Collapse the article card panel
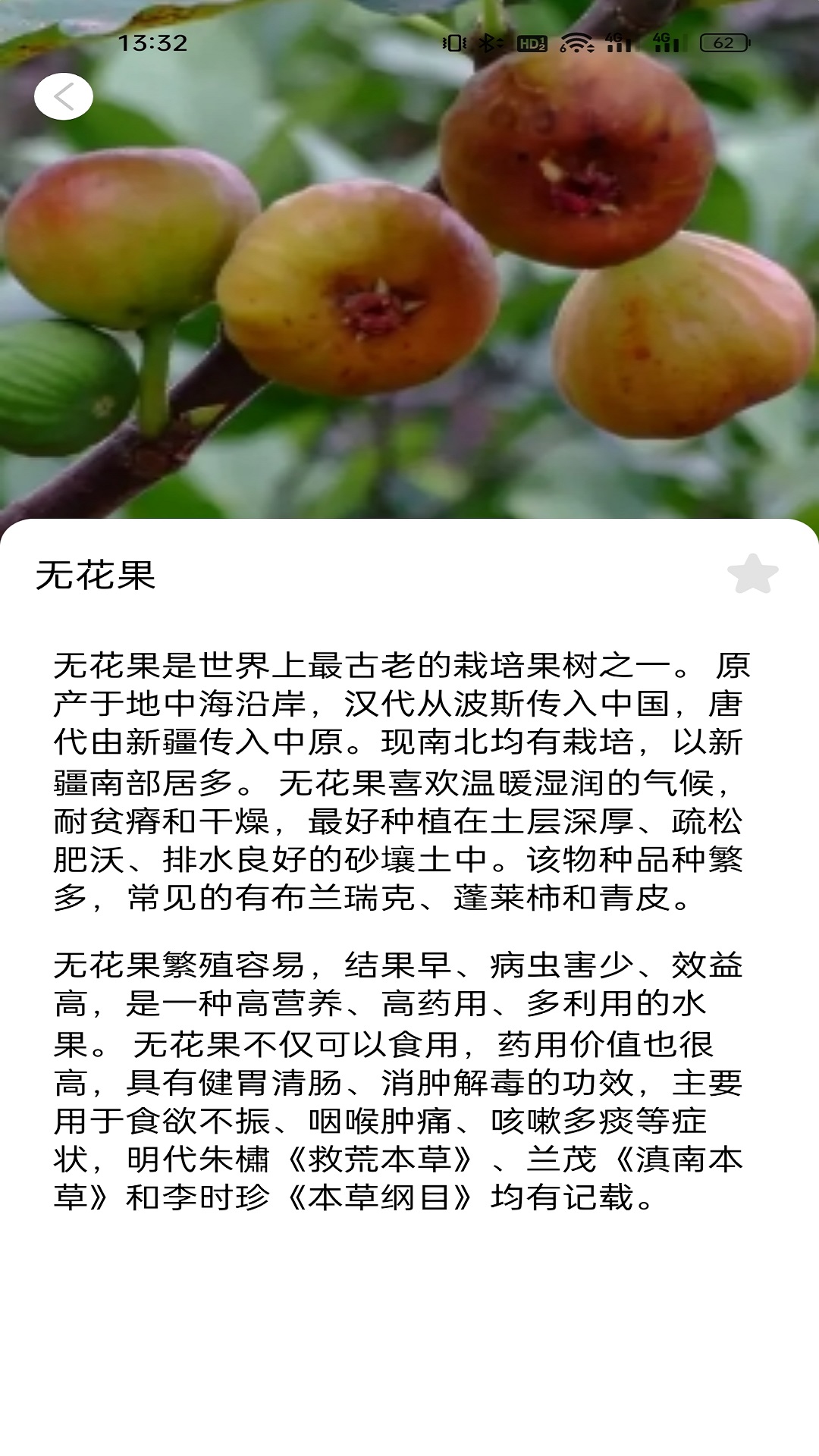Image resolution: width=819 pixels, height=1456 pixels. [x=409, y=531]
